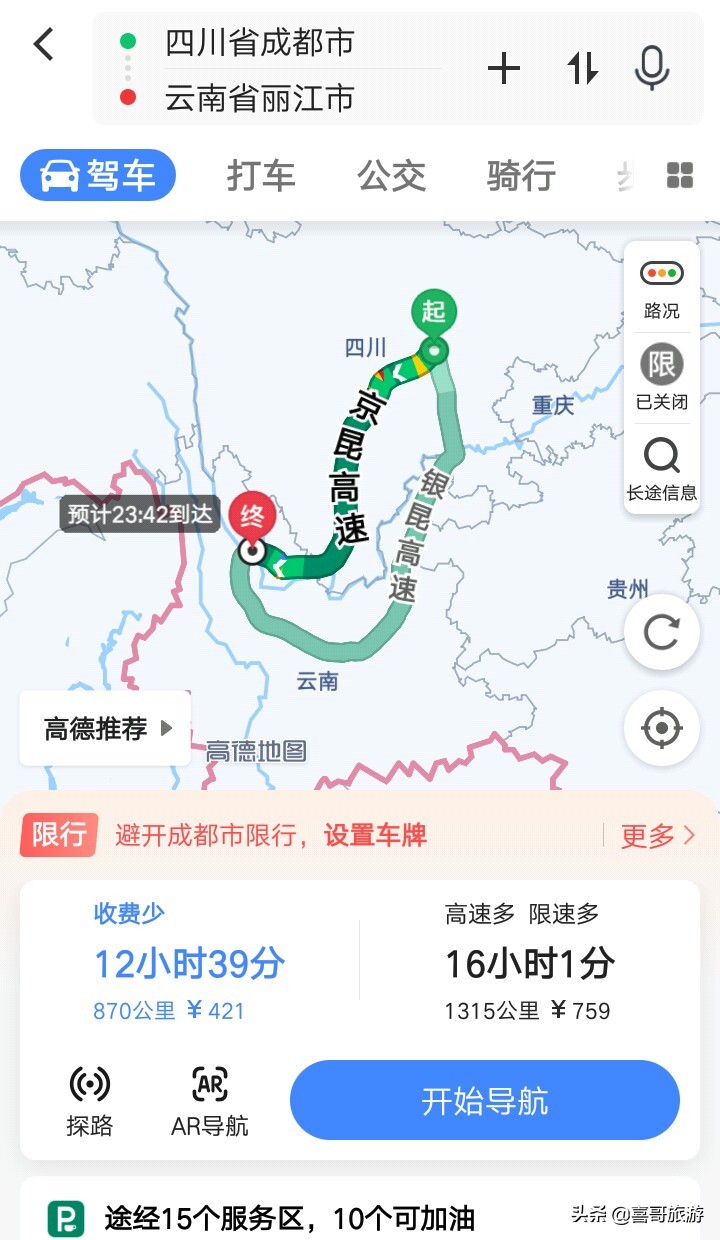Begin navigation with 开始导航
The image size is (720, 1240).
(484, 1101)
